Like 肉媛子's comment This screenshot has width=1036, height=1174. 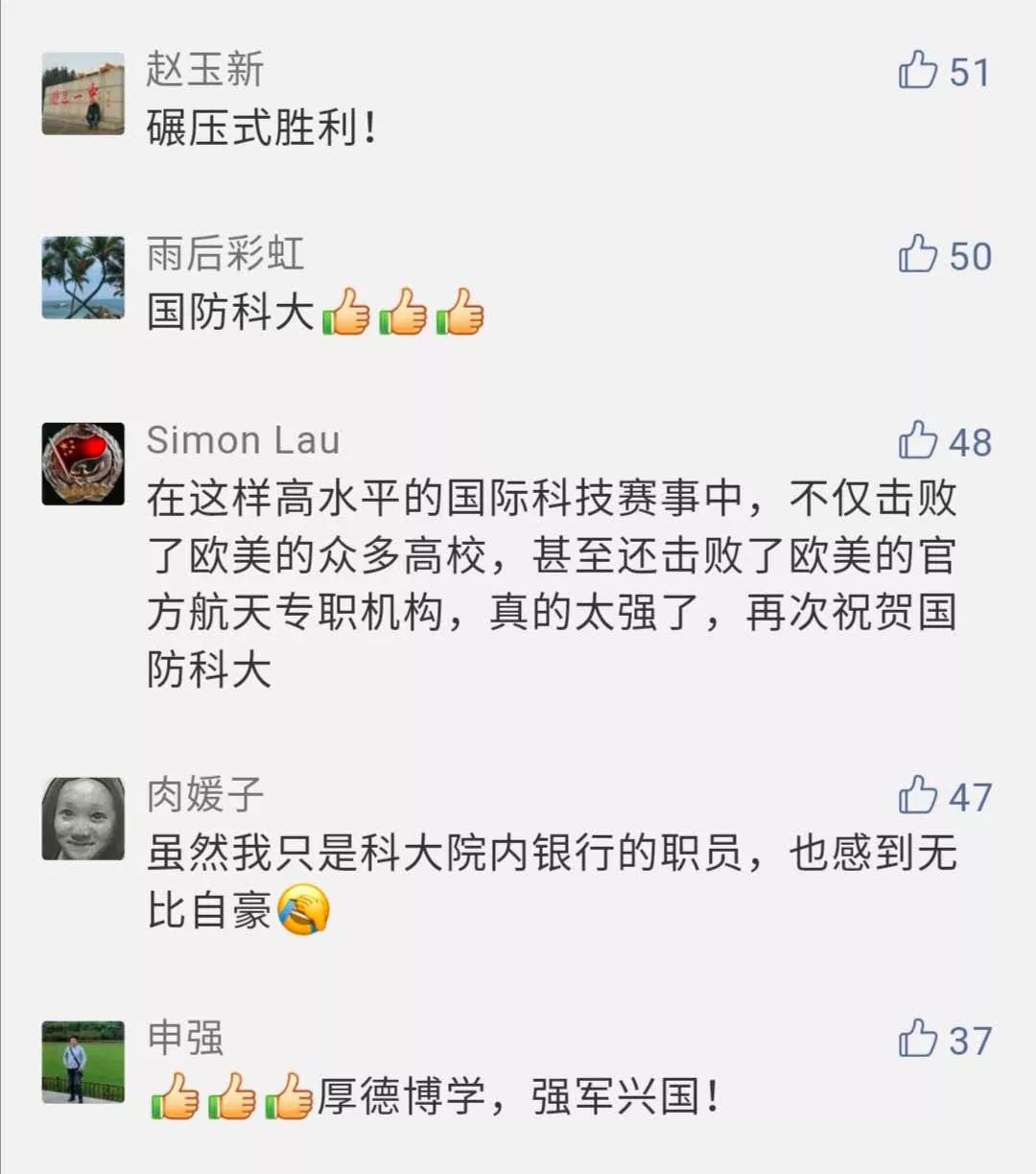click(x=918, y=796)
